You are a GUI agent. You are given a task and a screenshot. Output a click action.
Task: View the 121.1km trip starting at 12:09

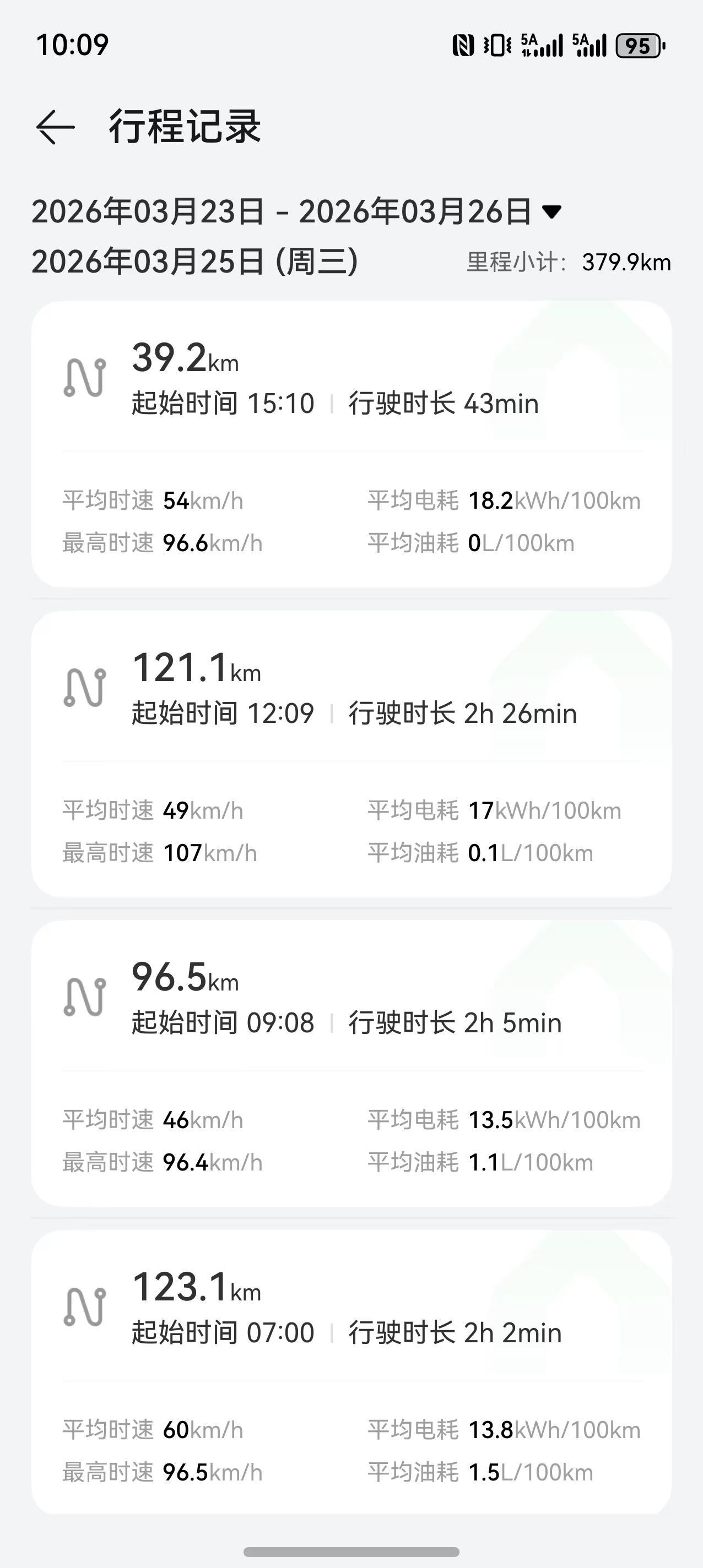tap(351, 754)
